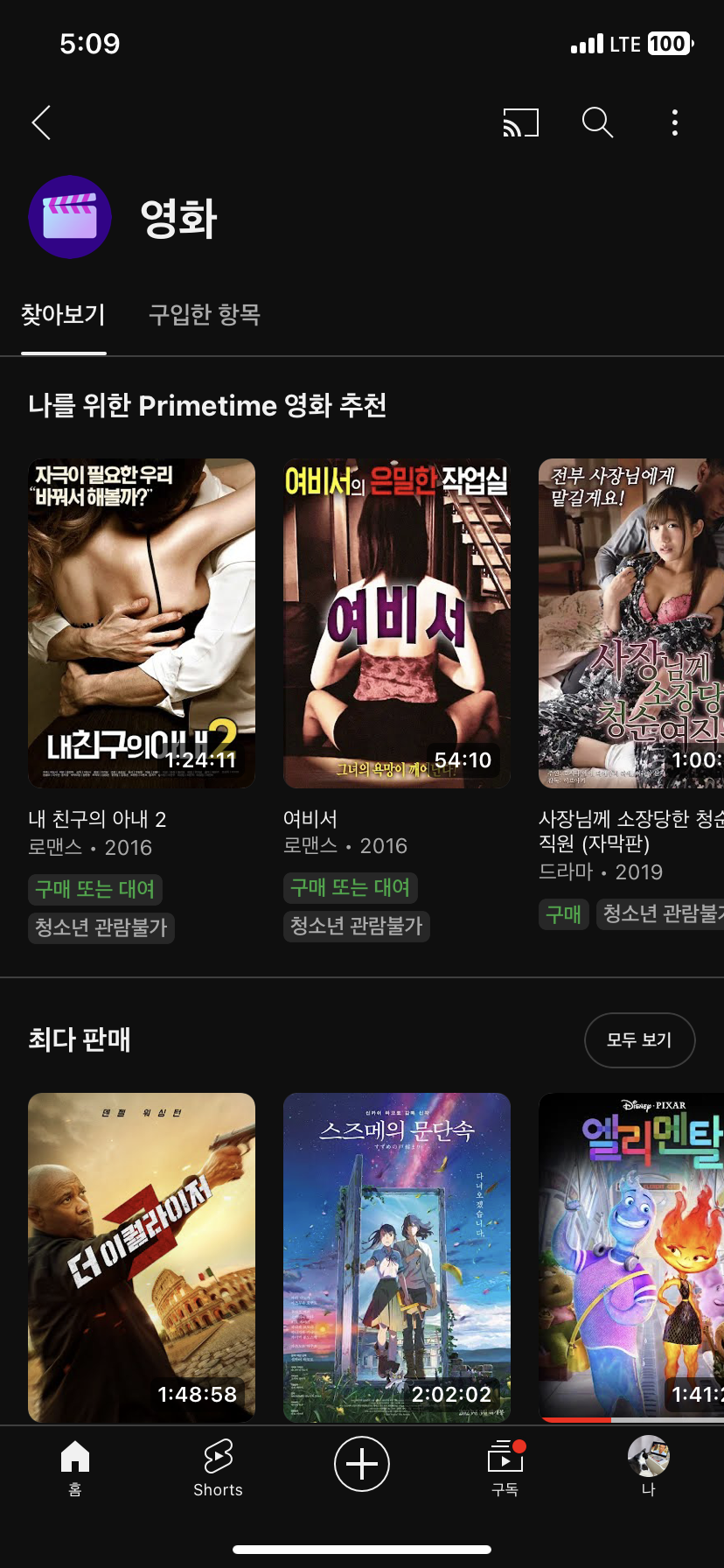Switch to the Shorts tab
724x1568 pixels.
[x=218, y=1466]
